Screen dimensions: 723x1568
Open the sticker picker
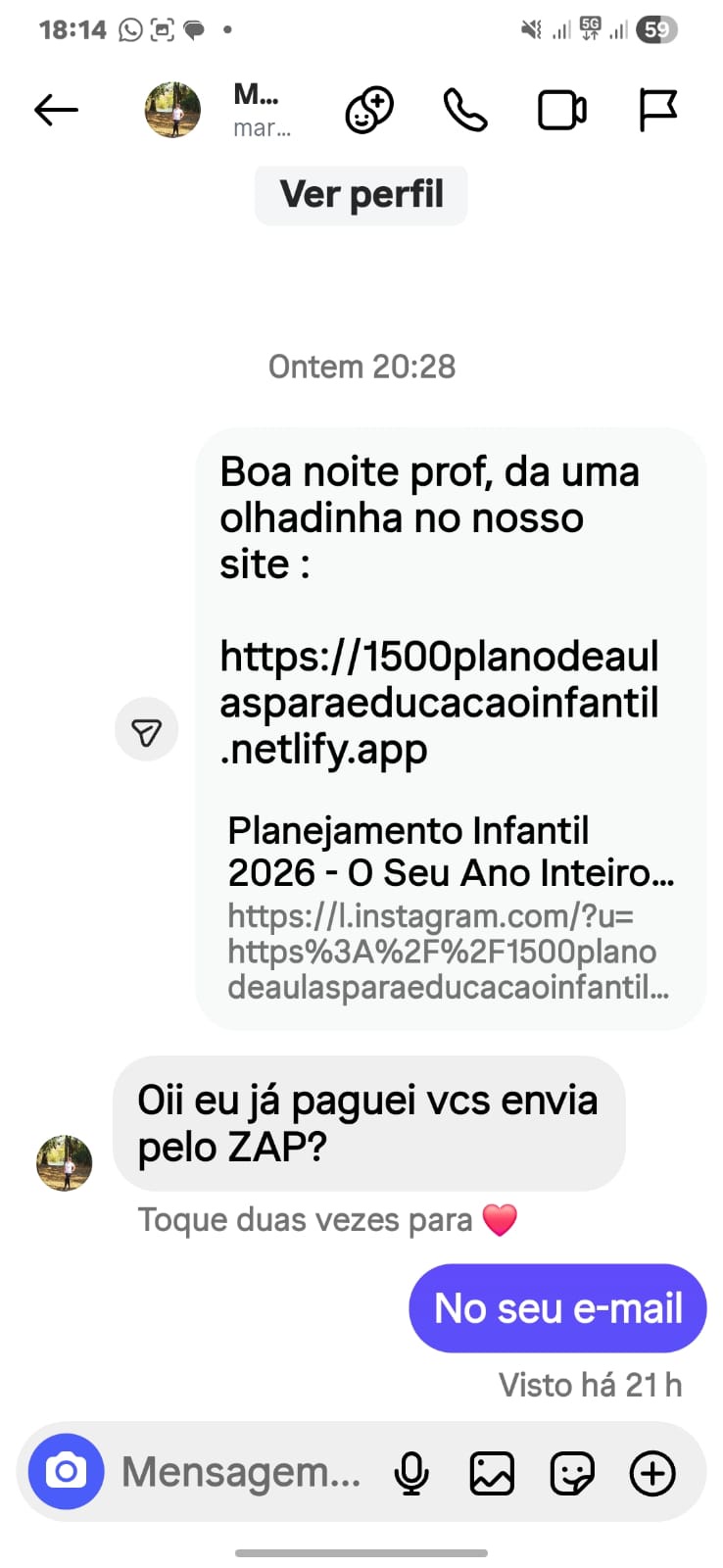coord(573,1471)
